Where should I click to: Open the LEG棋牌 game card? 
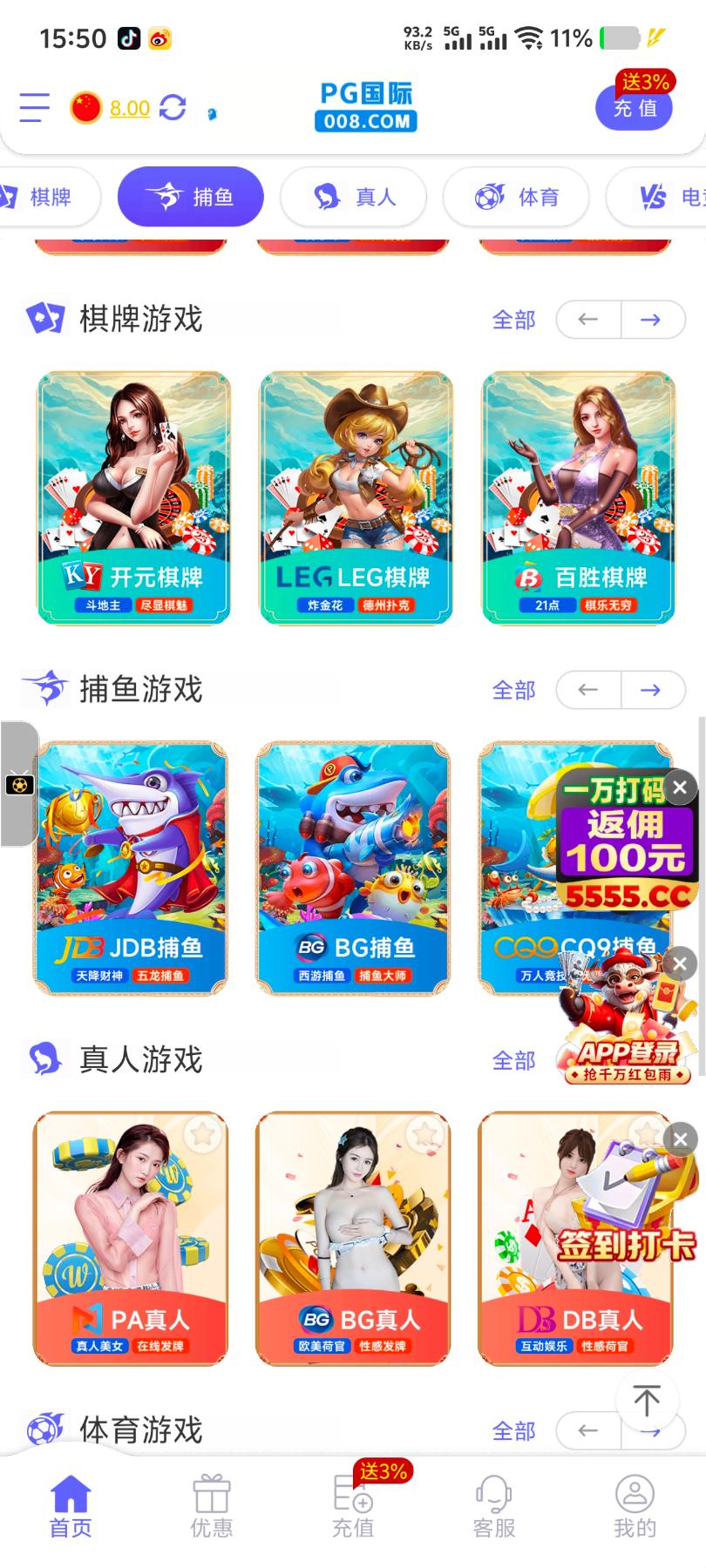(x=356, y=498)
